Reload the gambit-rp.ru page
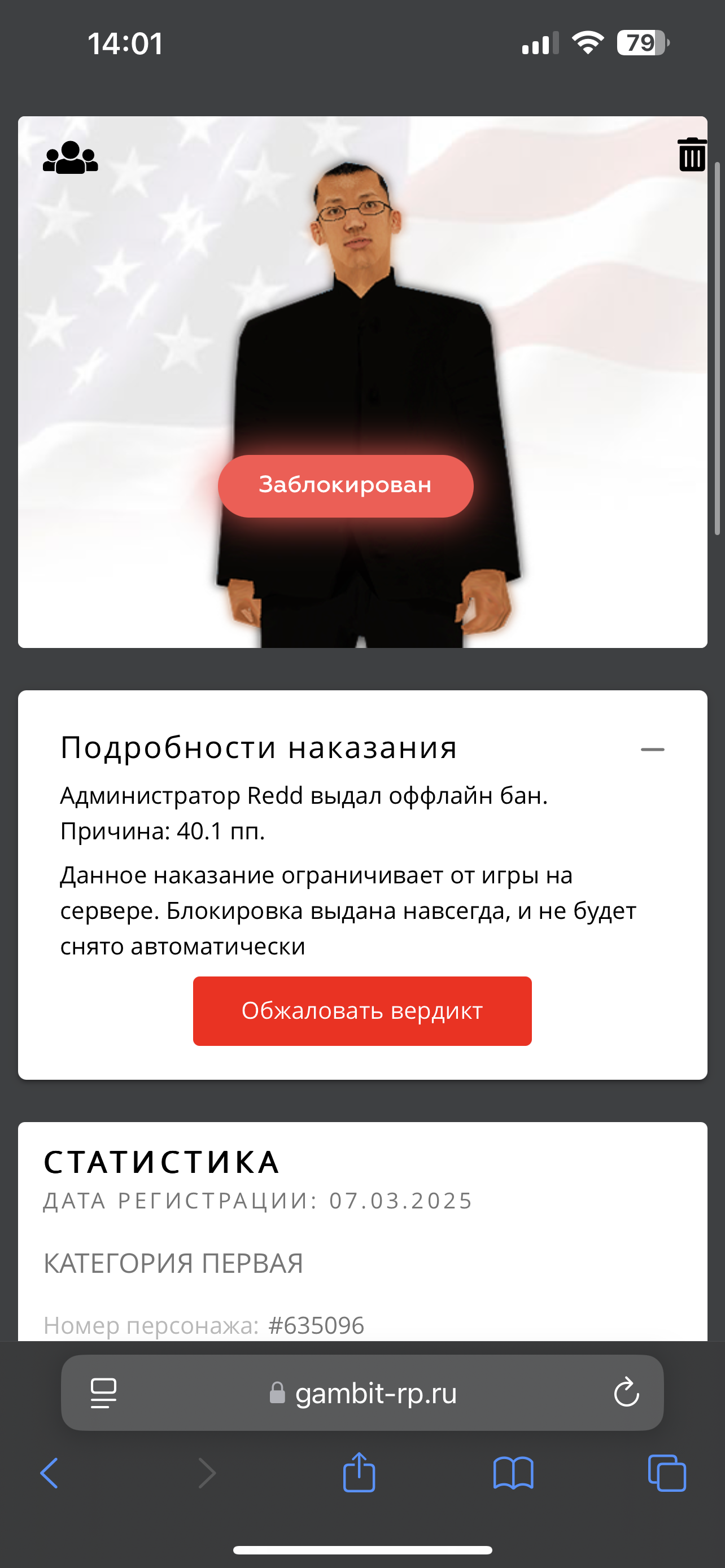 pyautogui.click(x=626, y=1392)
